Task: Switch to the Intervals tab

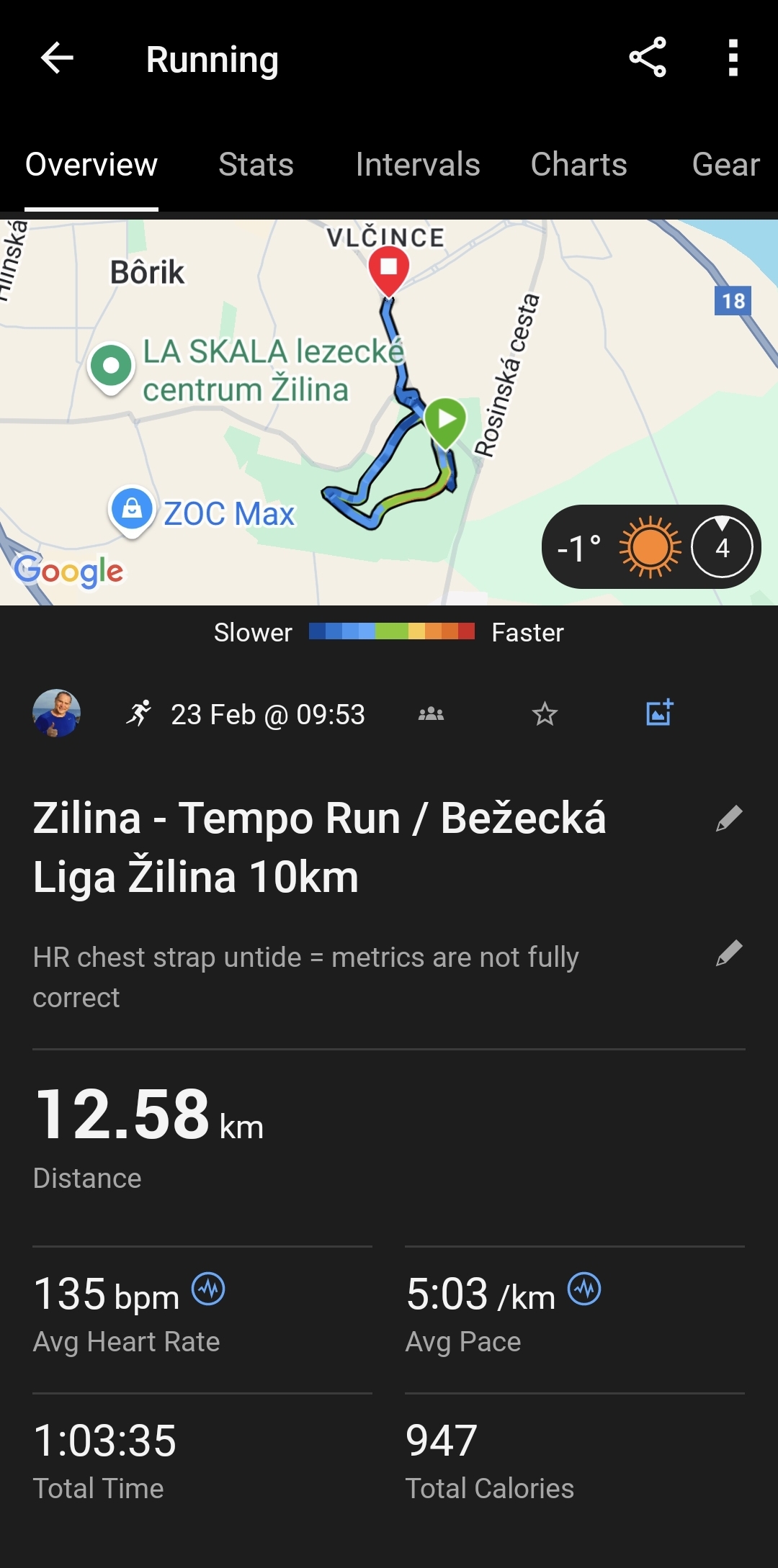Action: click(418, 164)
